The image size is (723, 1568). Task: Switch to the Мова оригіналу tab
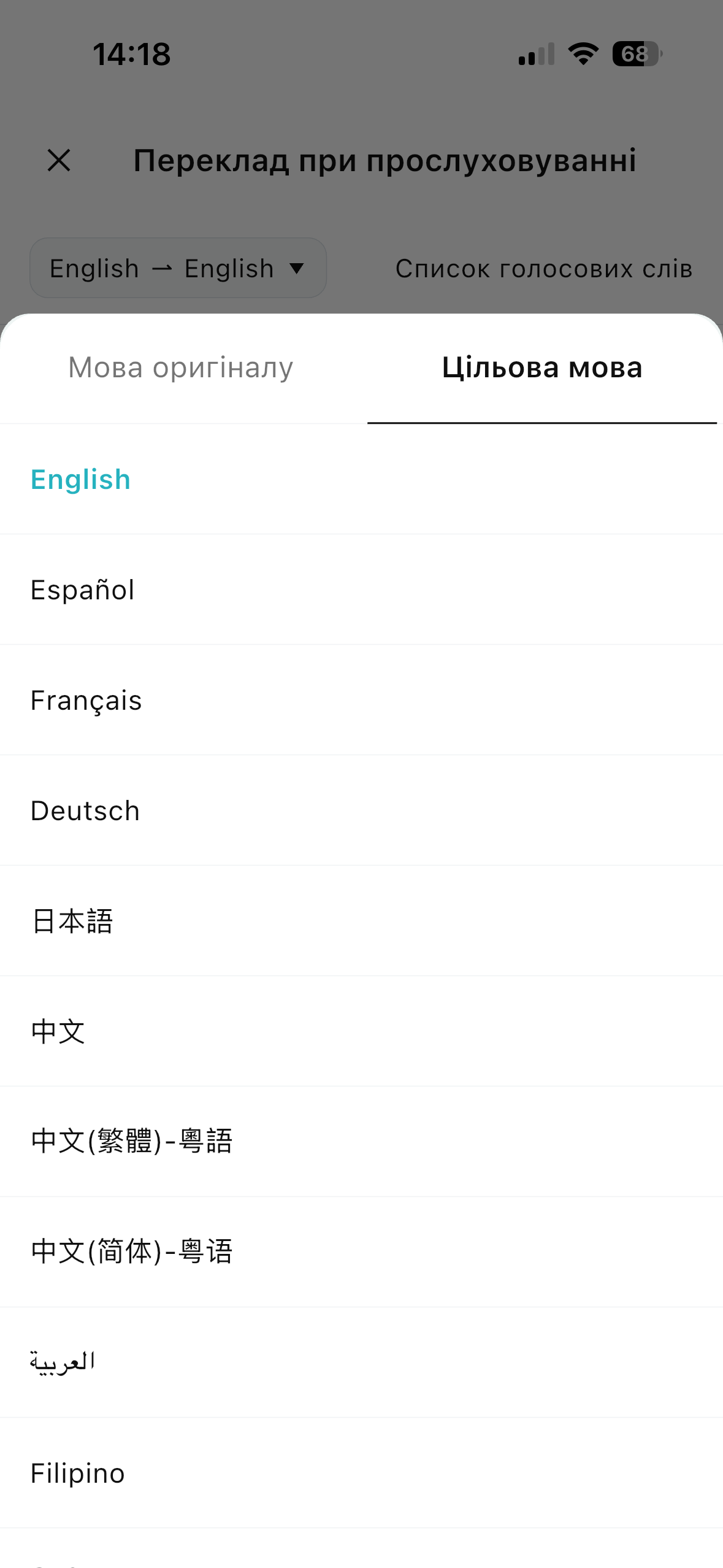[x=180, y=368]
